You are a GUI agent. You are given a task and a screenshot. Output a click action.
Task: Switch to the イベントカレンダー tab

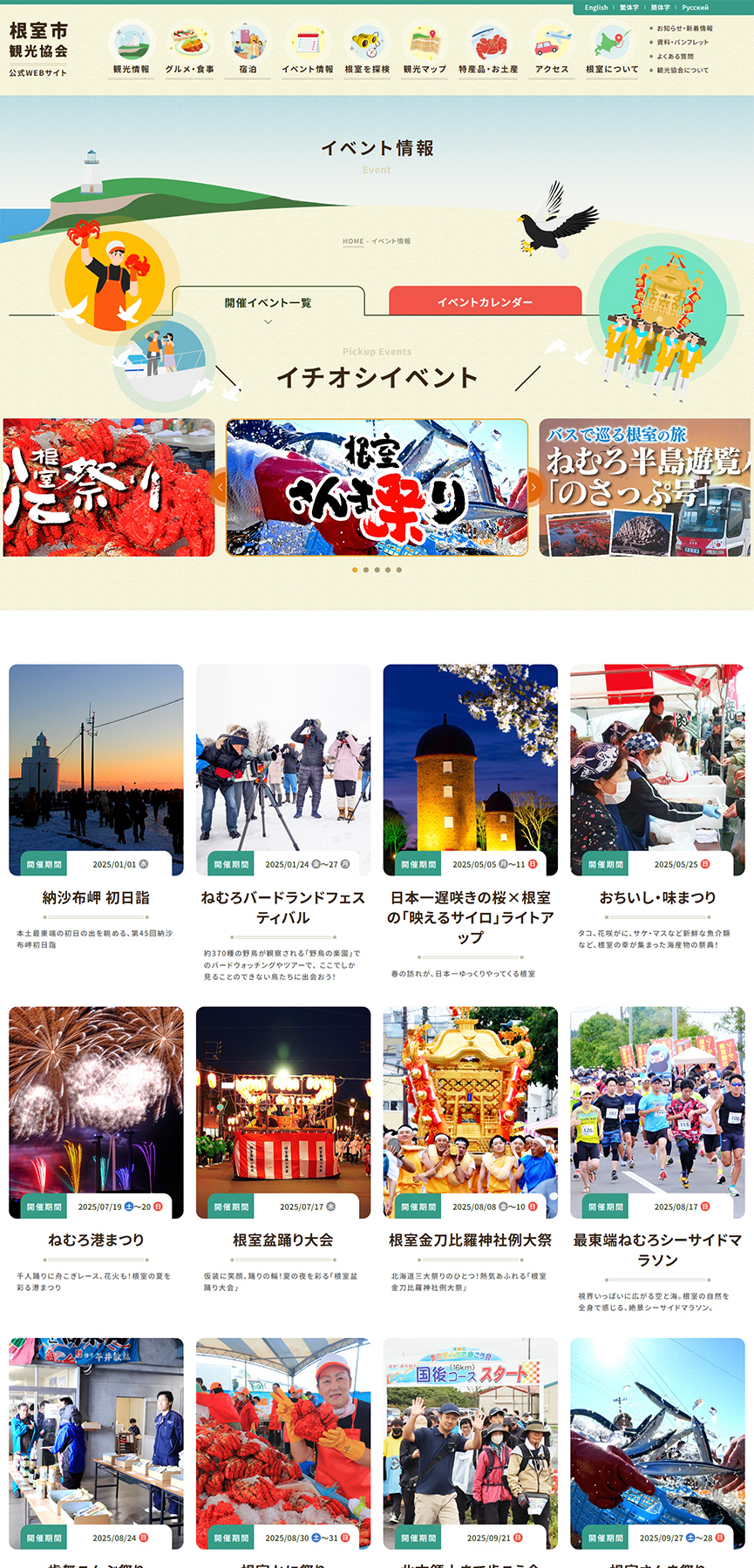485,301
